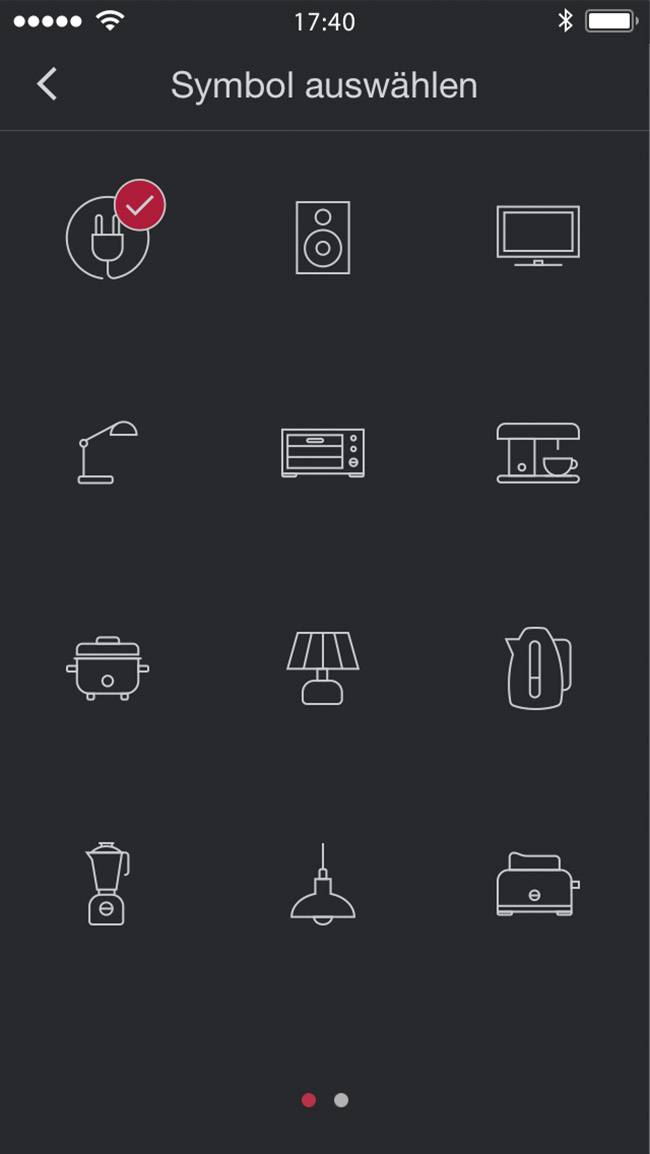Choose the oven symbol
650x1154 pixels.
[323, 452]
